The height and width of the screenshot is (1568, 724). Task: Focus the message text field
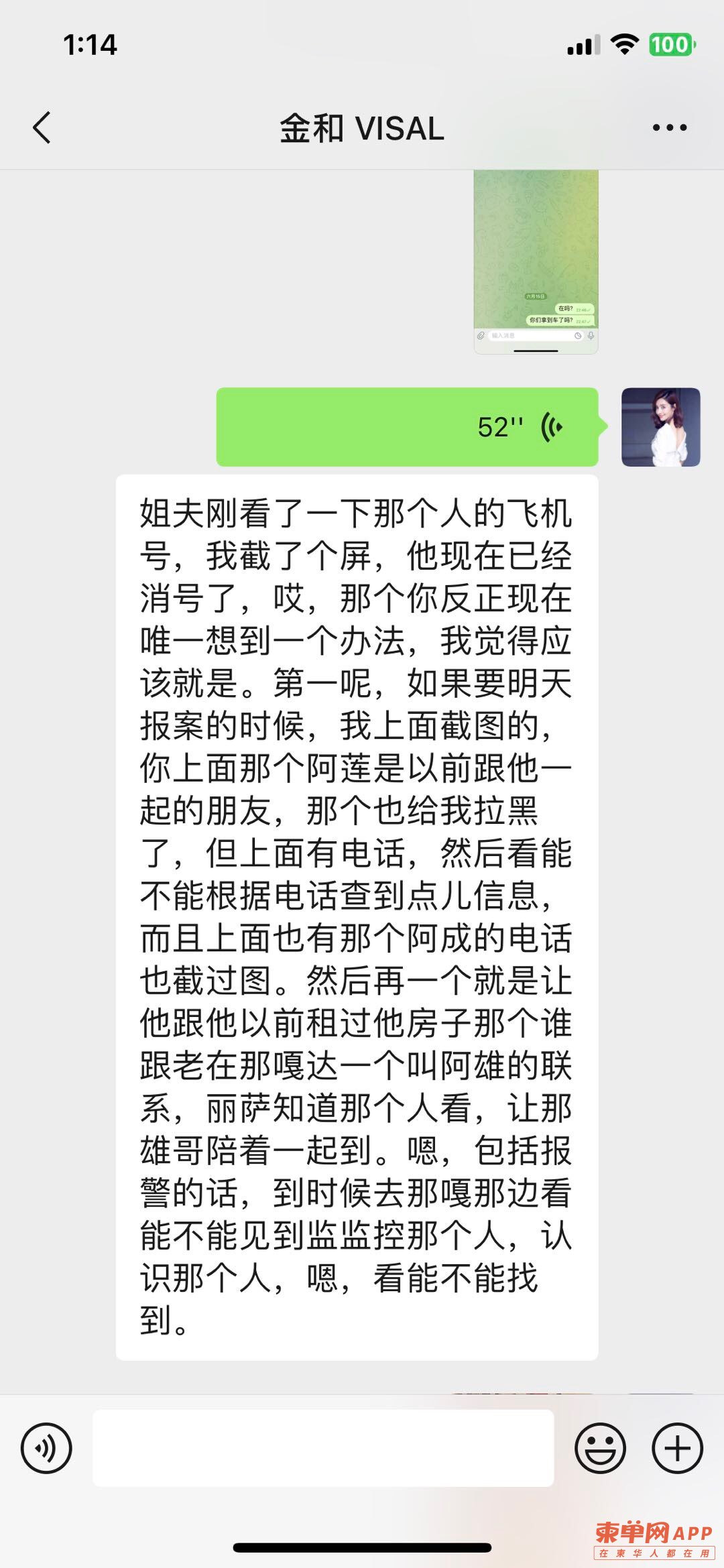pyautogui.click(x=323, y=1448)
